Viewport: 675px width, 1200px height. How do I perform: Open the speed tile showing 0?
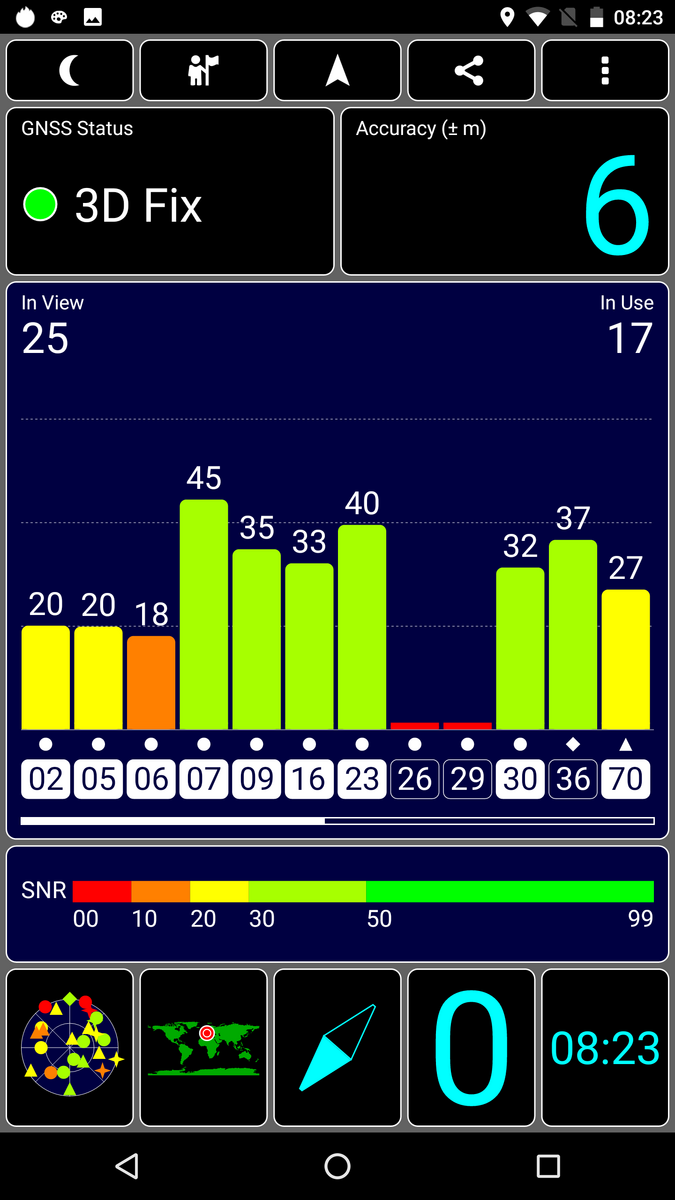(x=471, y=1047)
